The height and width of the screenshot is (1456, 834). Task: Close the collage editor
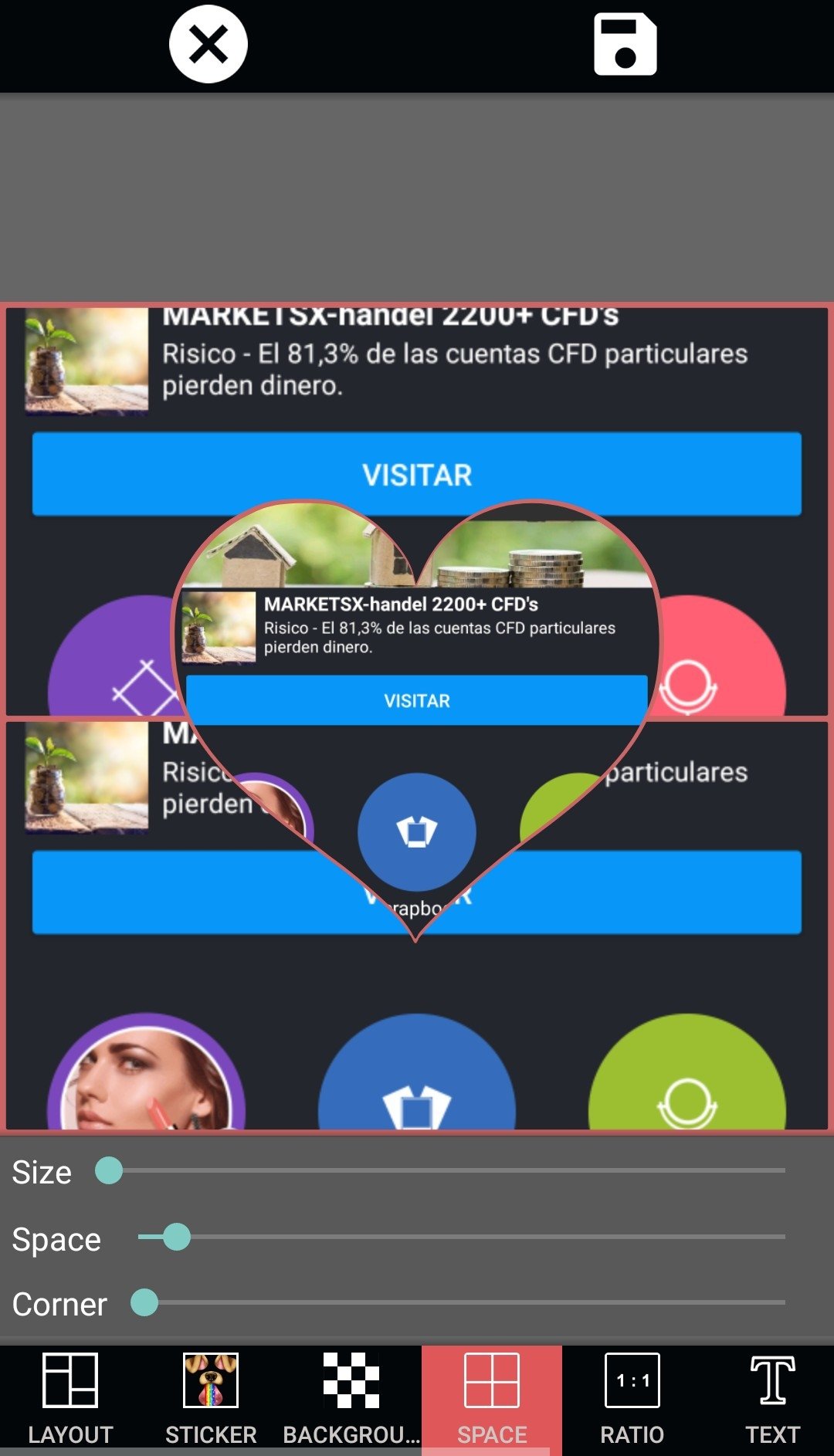[208, 44]
